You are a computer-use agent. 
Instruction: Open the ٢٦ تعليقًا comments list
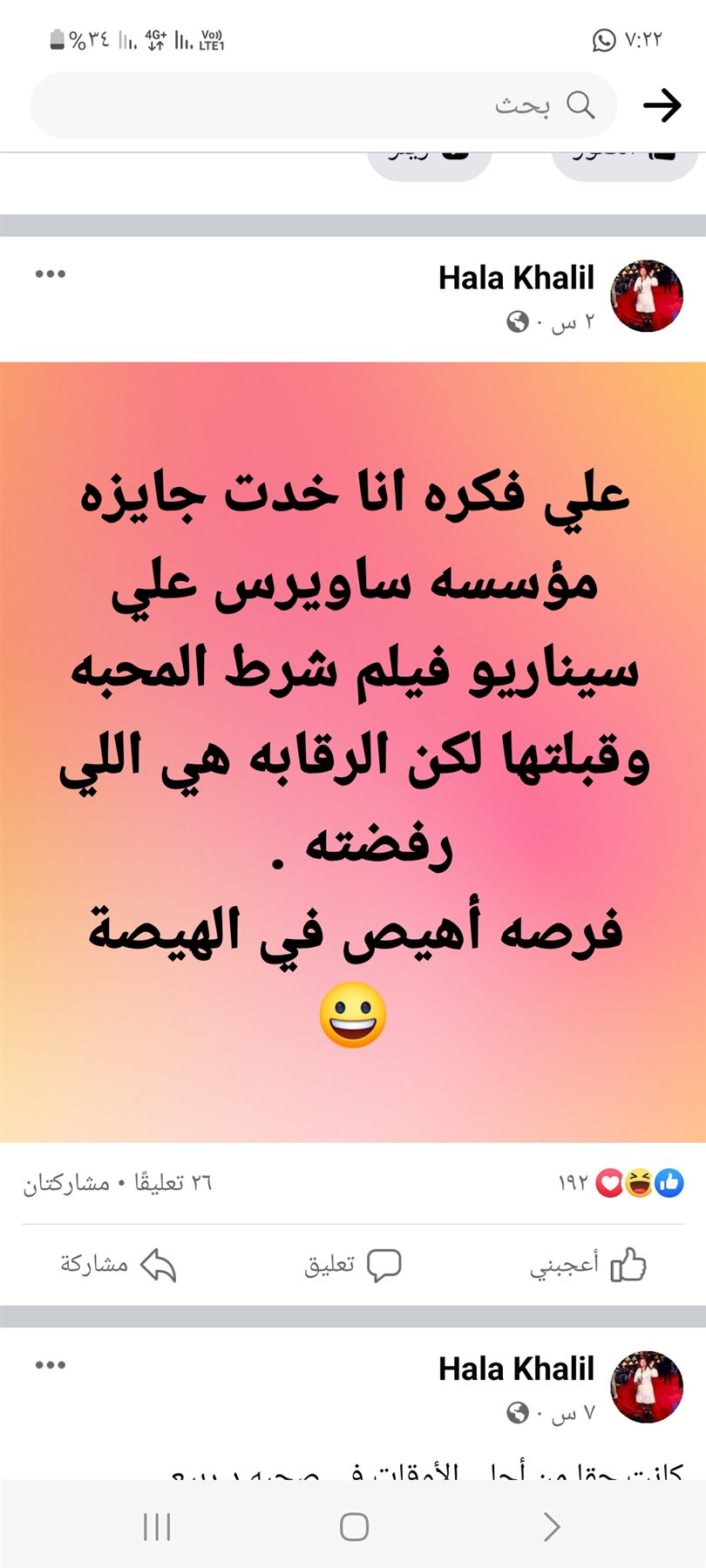click(x=173, y=1183)
